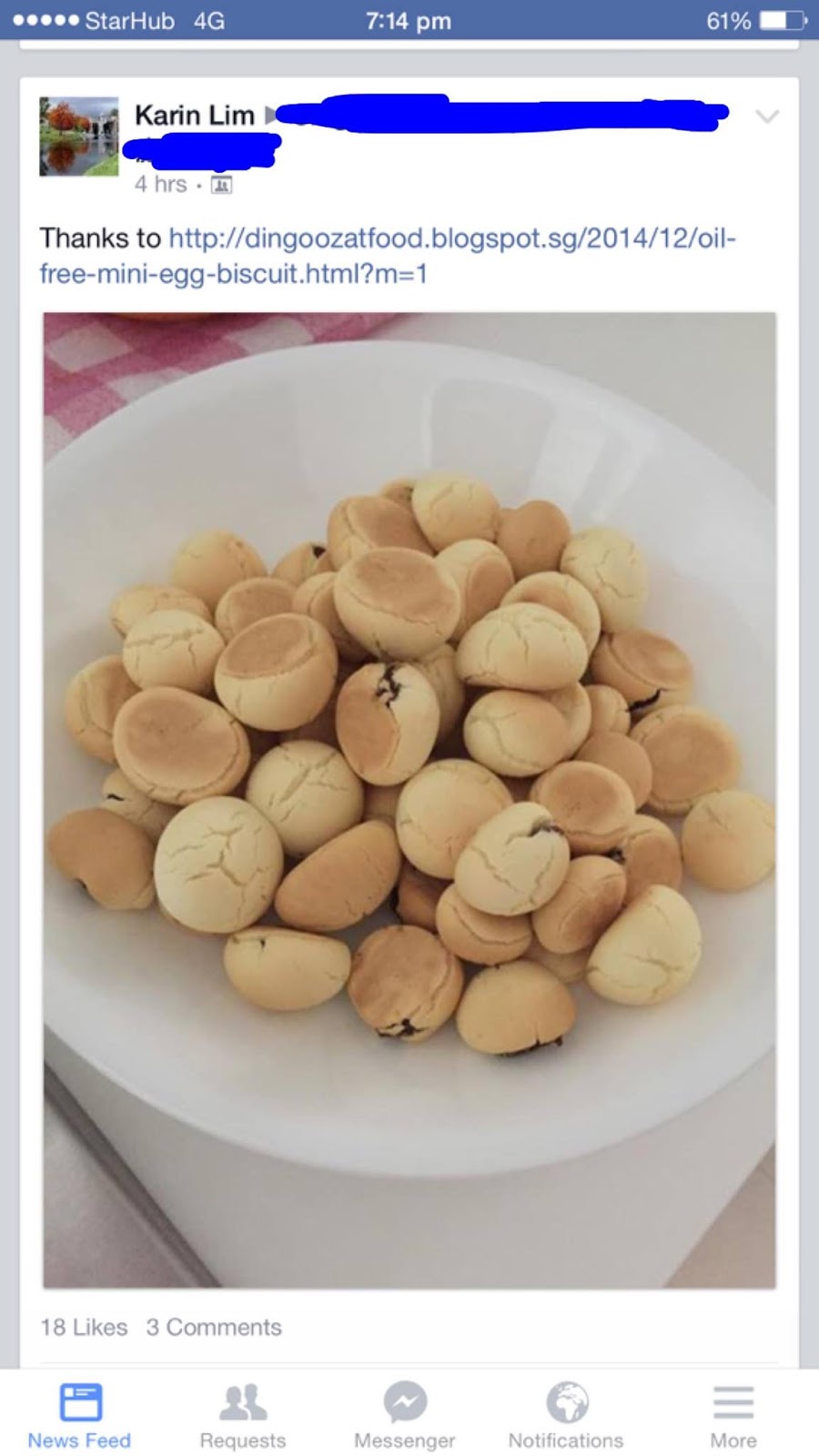Tap the friends privacy icon beside the timestamp

[x=221, y=184]
